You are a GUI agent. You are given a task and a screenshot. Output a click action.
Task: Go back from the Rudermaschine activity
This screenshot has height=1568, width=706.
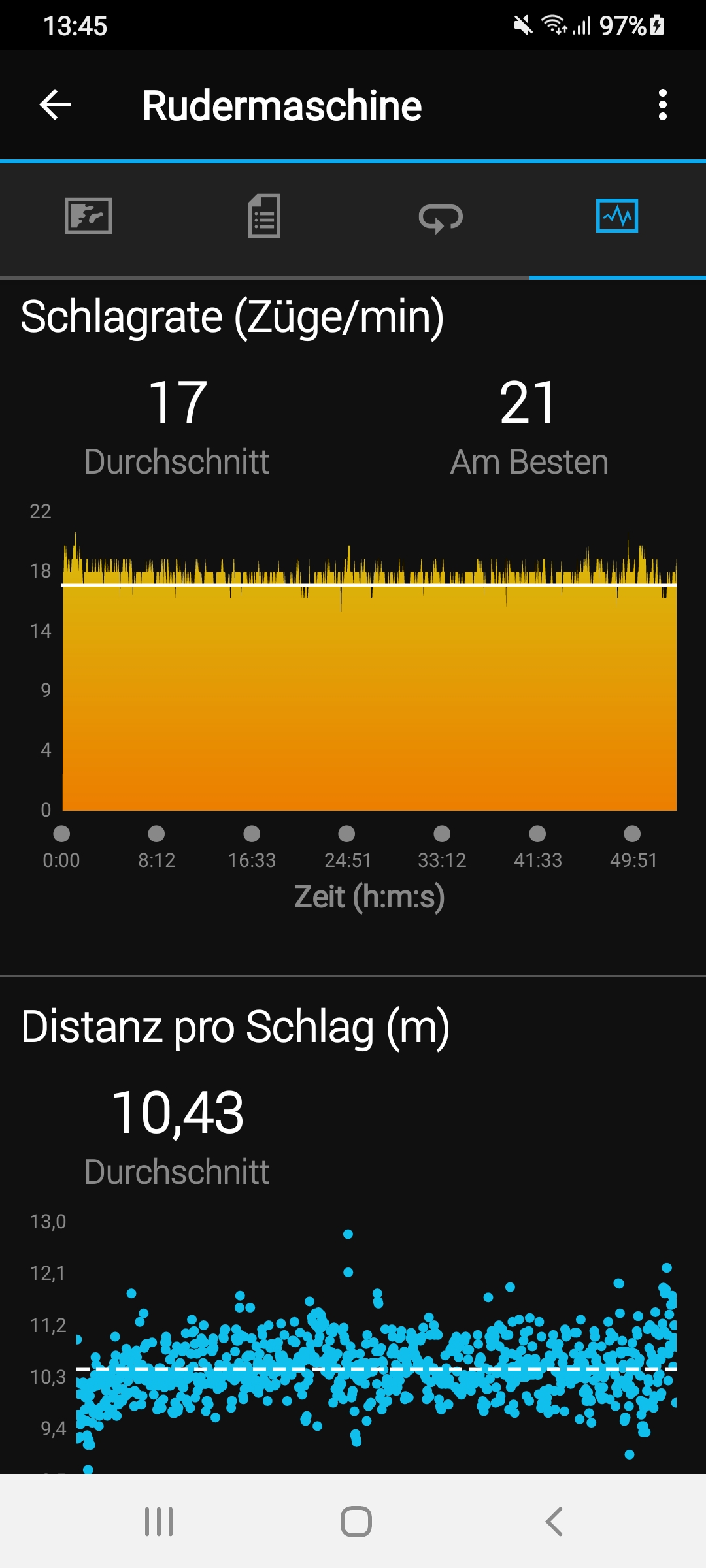(55, 105)
